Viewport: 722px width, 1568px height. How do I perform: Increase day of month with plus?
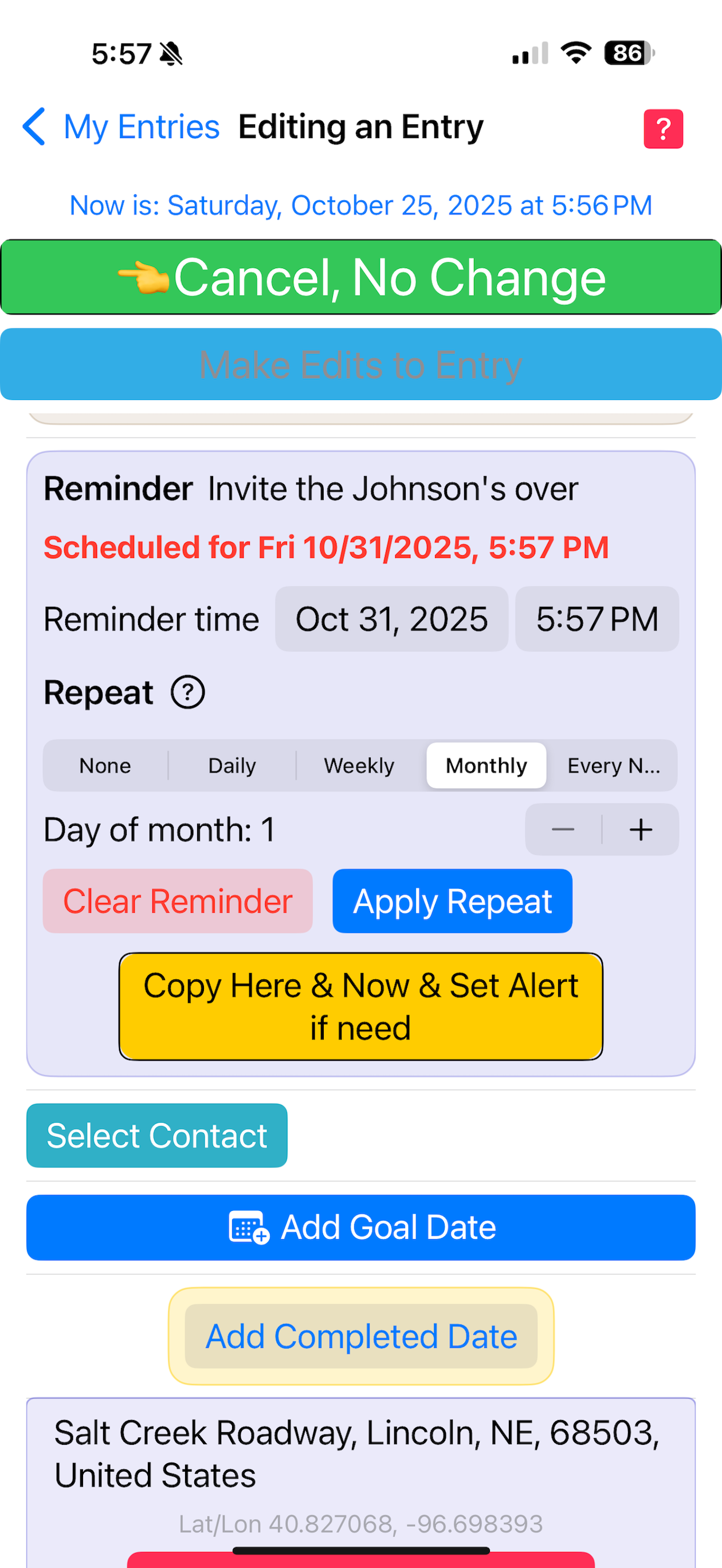[x=641, y=830]
